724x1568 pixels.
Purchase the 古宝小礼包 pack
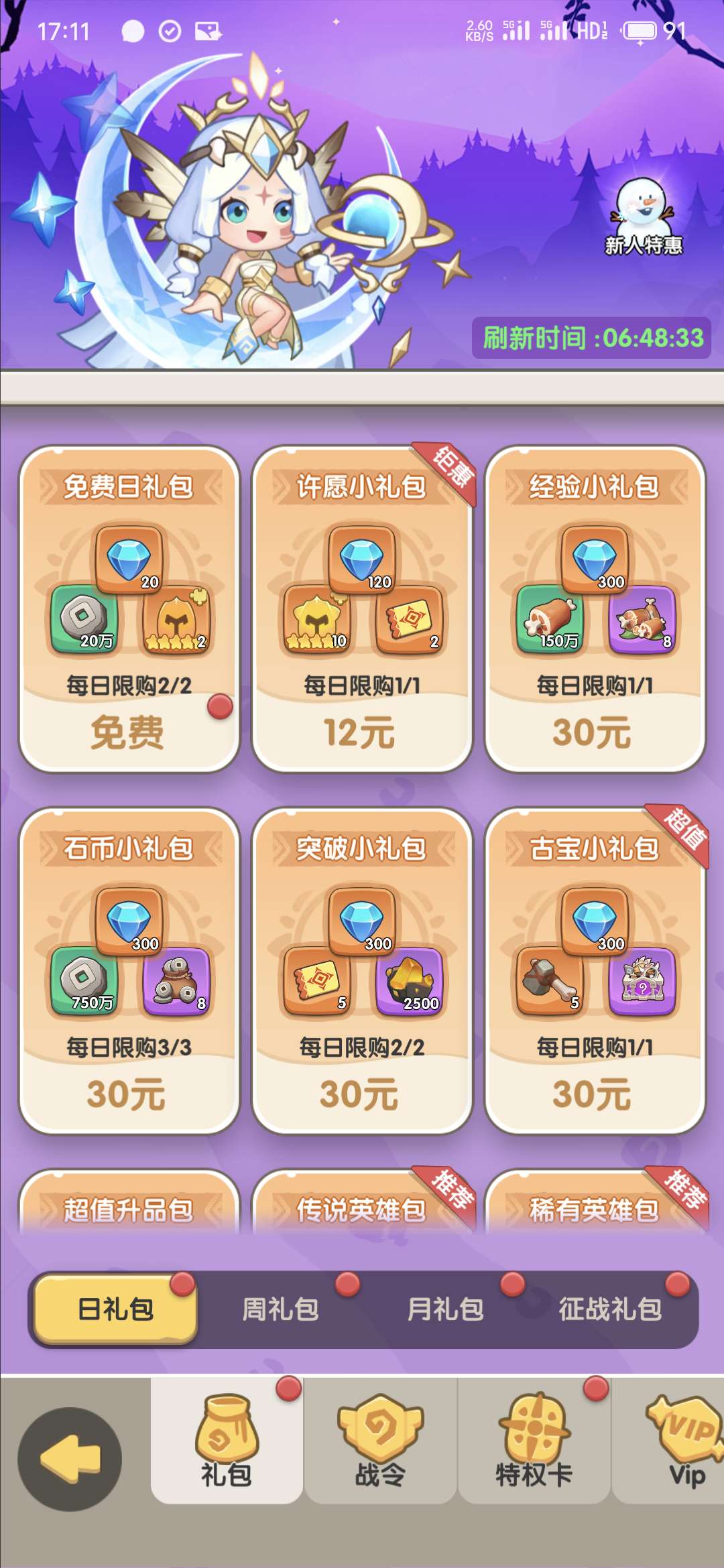coord(595,1094)
